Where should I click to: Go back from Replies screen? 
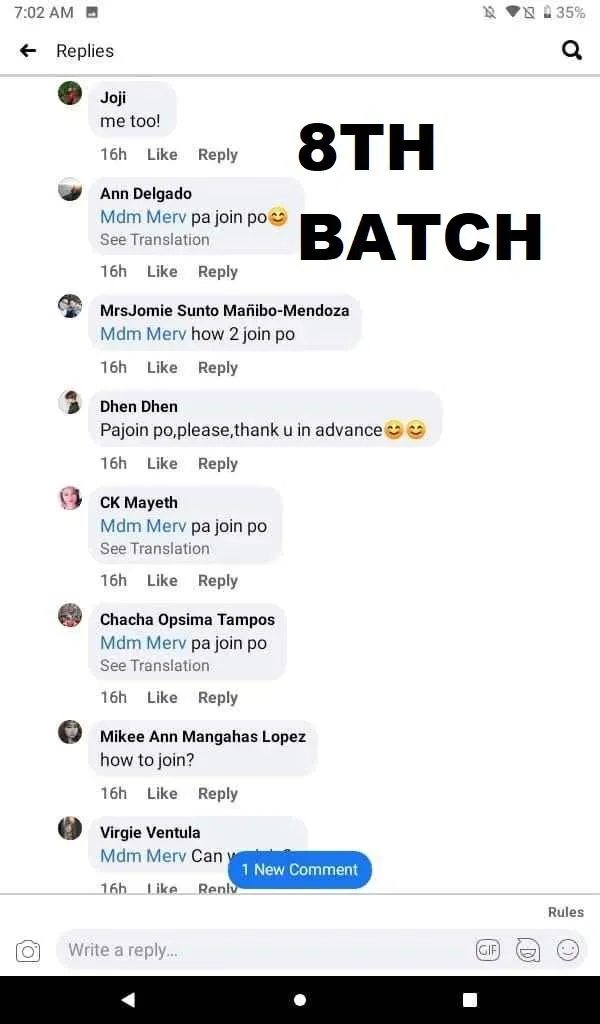(x=27, y=50)
